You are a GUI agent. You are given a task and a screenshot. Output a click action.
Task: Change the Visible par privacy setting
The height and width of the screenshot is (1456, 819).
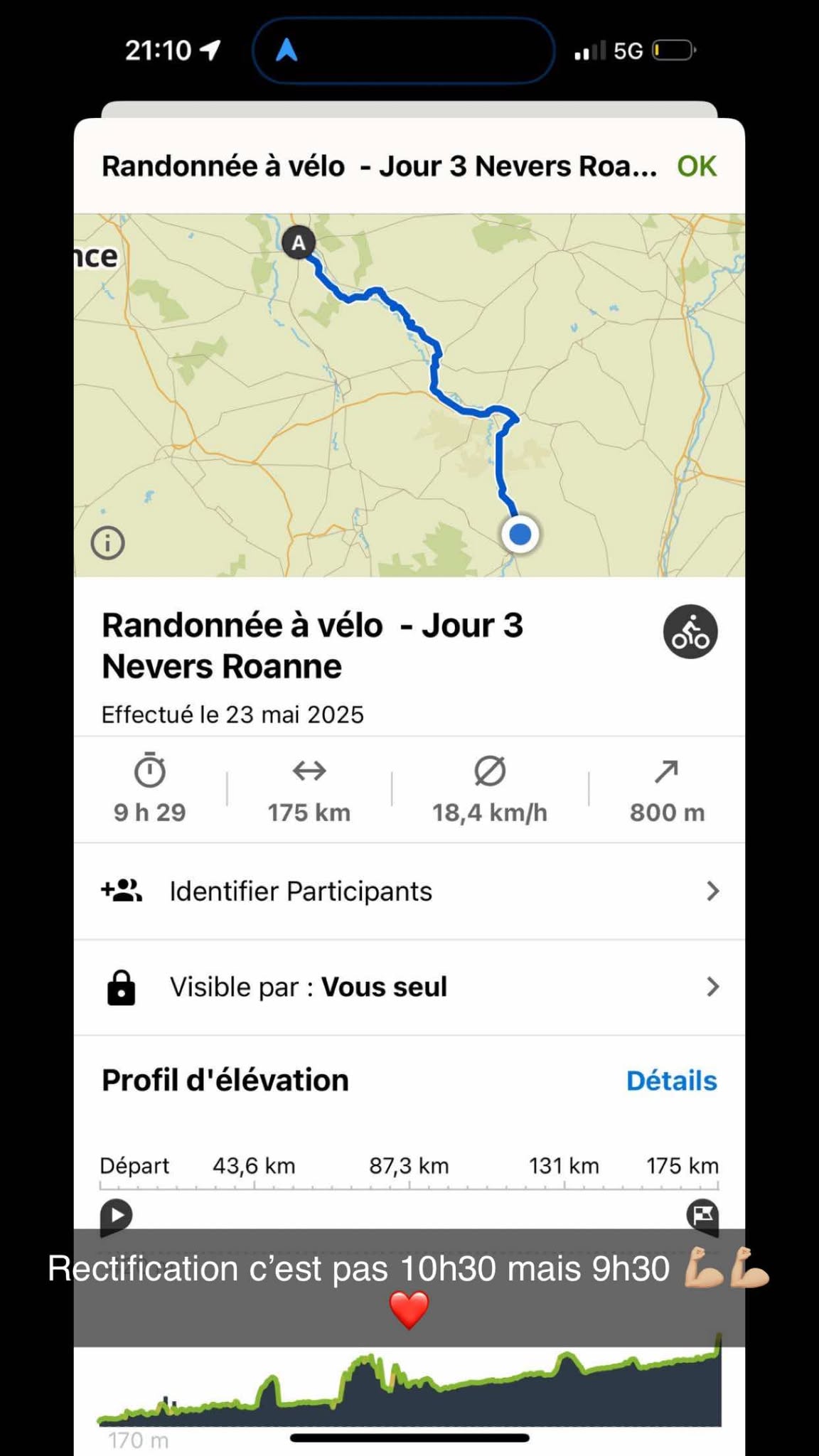(x=409, y=987)
